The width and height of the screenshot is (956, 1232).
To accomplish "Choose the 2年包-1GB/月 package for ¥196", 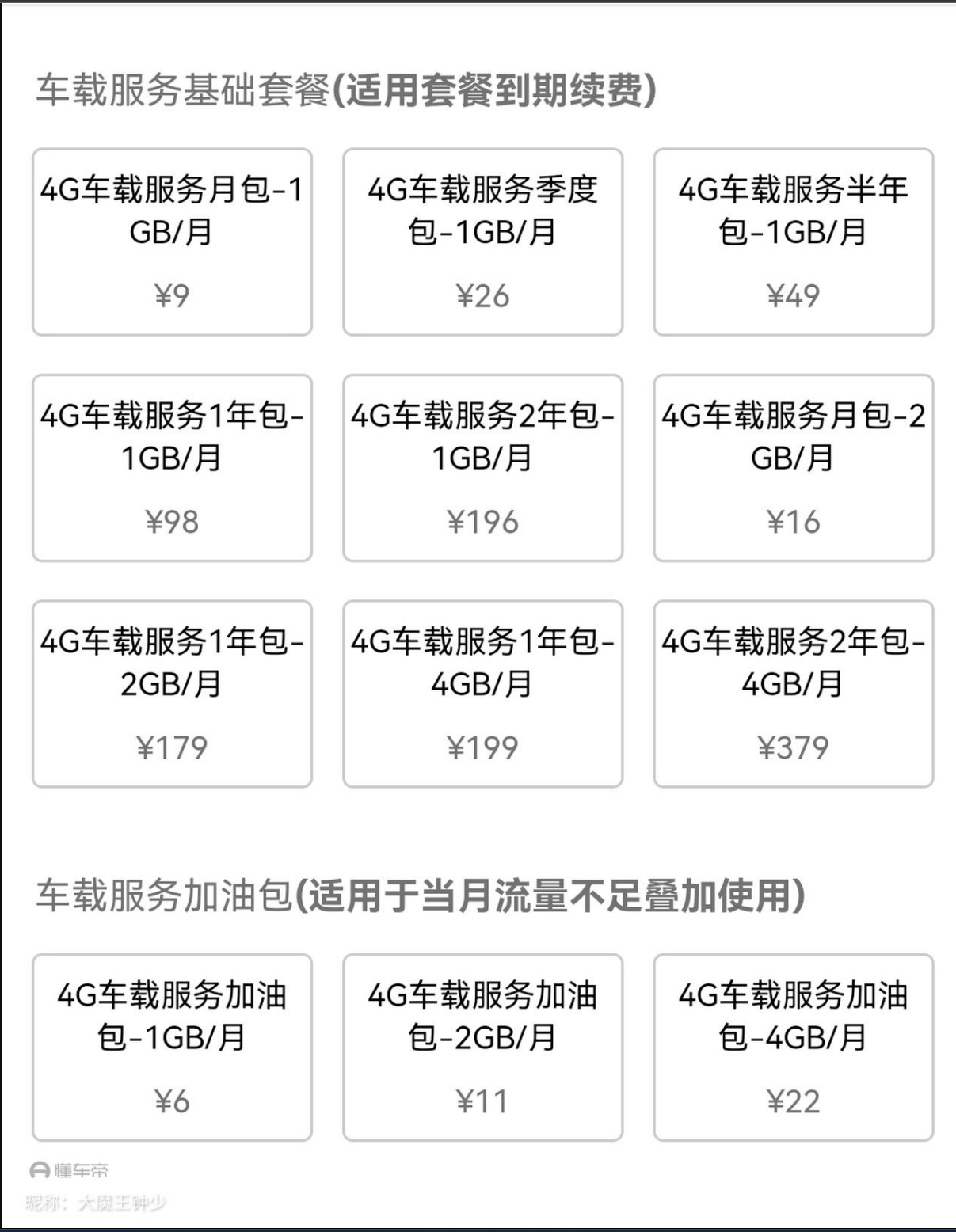I will tap(482, 468).
